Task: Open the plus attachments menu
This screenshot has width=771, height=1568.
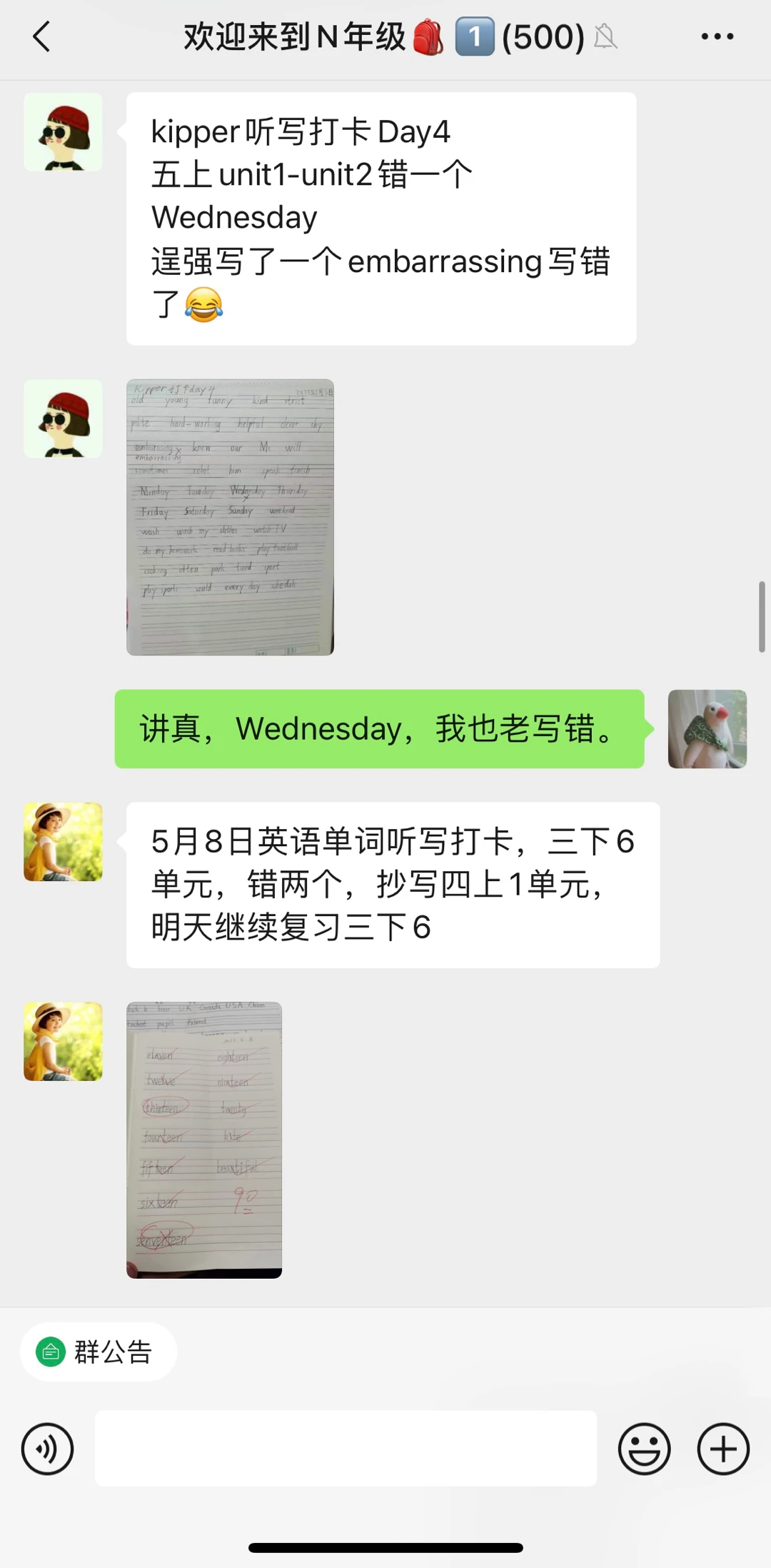Action: (722, 1449)
